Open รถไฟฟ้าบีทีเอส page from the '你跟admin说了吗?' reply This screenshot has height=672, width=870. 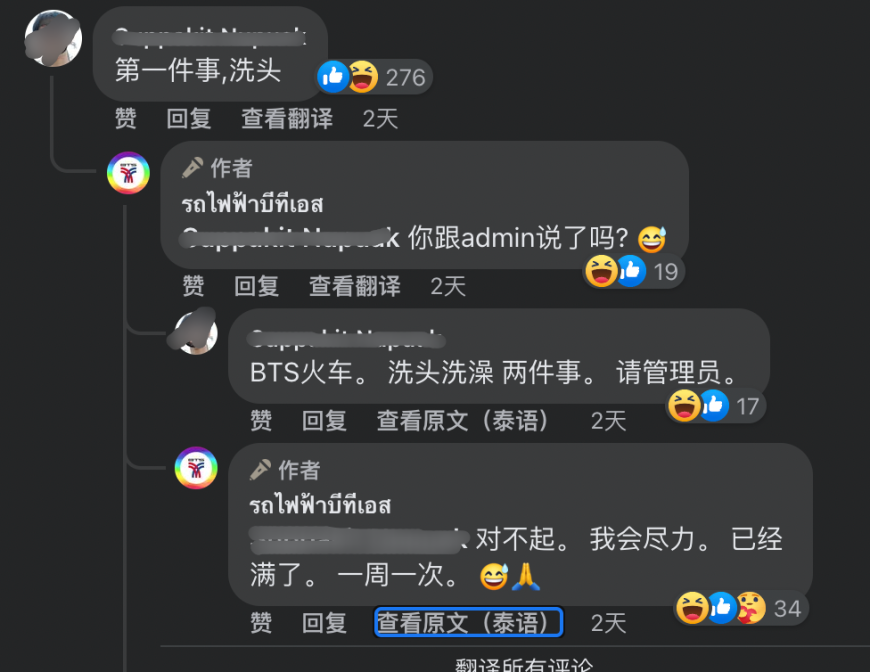click(252, 204)
